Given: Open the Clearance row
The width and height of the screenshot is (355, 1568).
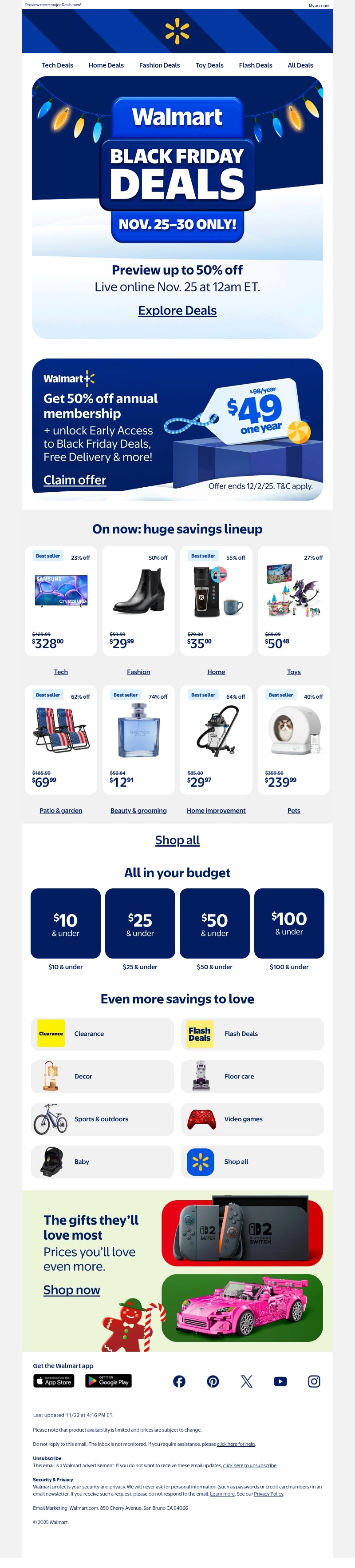Looking at the screenshot, I should 102,1034.
